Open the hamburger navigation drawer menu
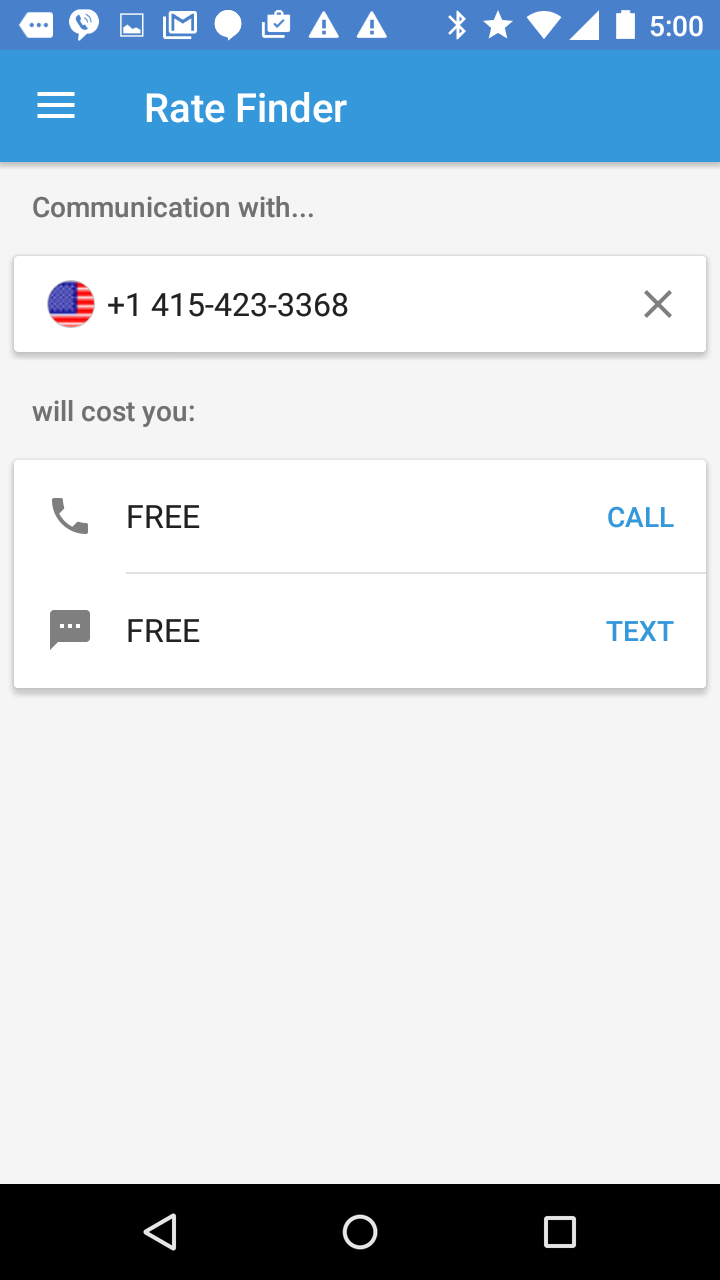The width and height of the screenshot is (720, 1280). (56, 107)
